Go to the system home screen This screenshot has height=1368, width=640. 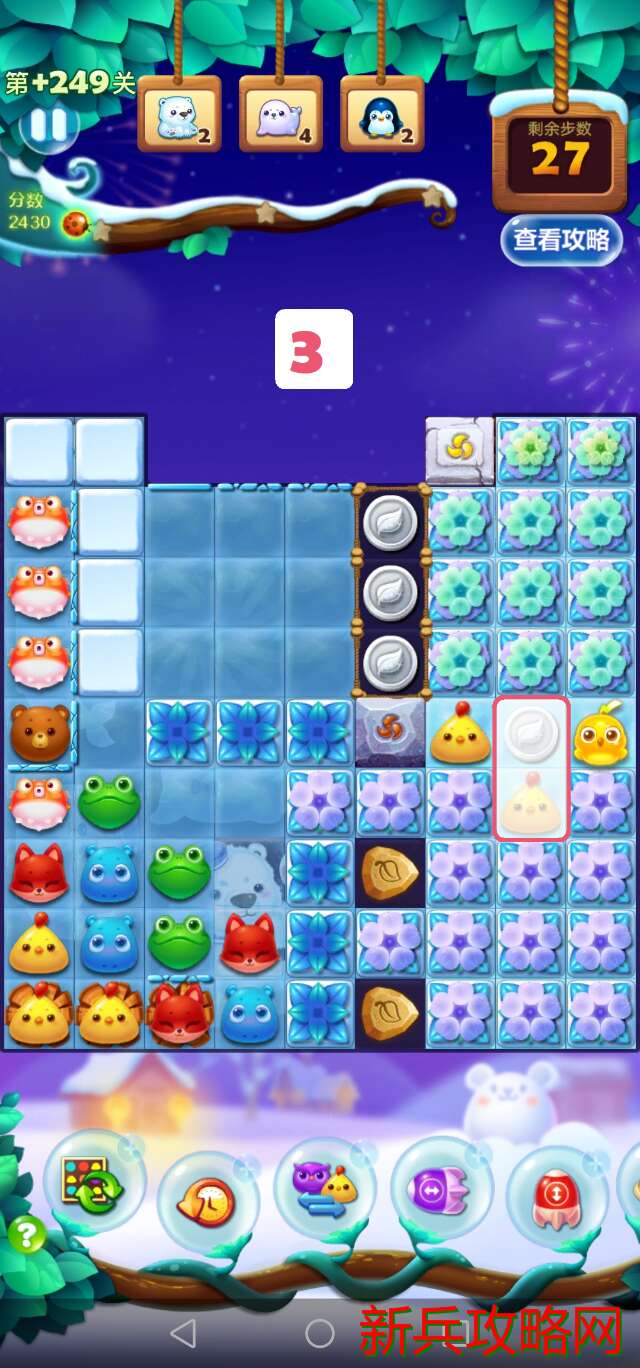tap(319, 1332)
